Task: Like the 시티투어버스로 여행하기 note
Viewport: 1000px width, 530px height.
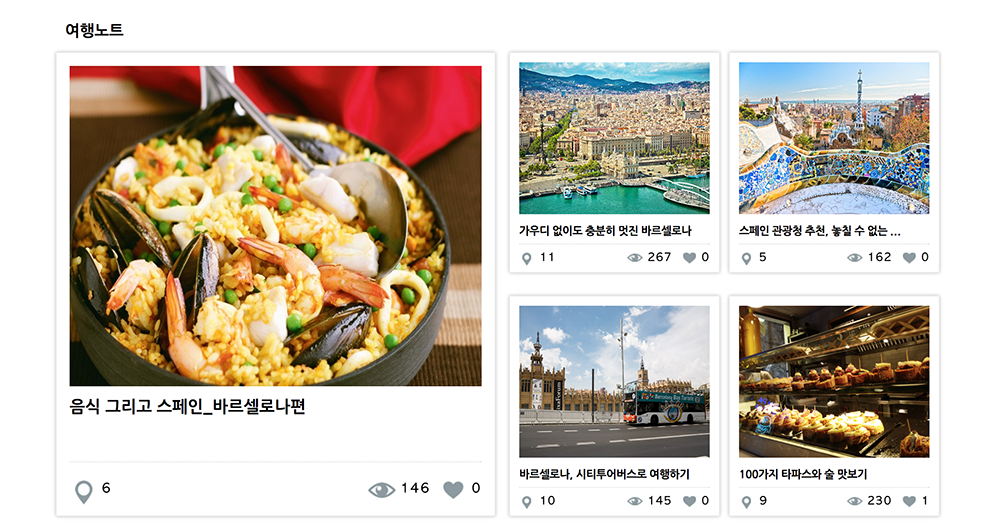Action: (689, 501)
